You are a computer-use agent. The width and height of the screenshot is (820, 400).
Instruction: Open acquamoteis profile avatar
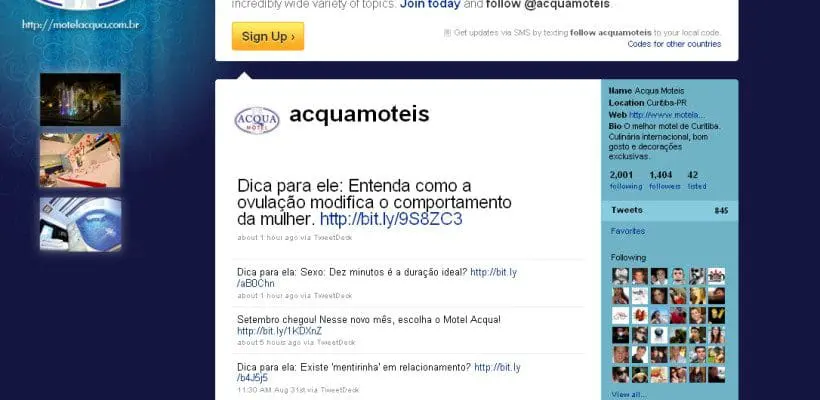[x=256, y=120]
